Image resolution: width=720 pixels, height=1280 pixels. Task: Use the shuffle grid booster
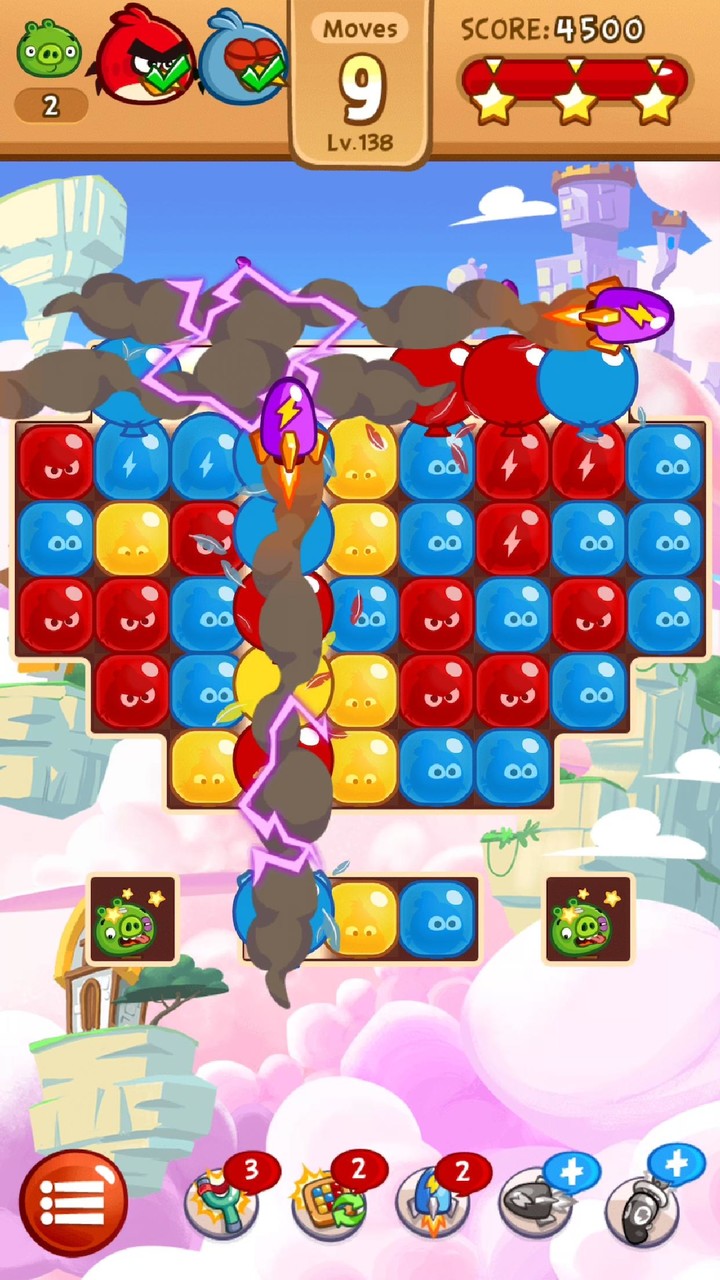pos(329,1203)
